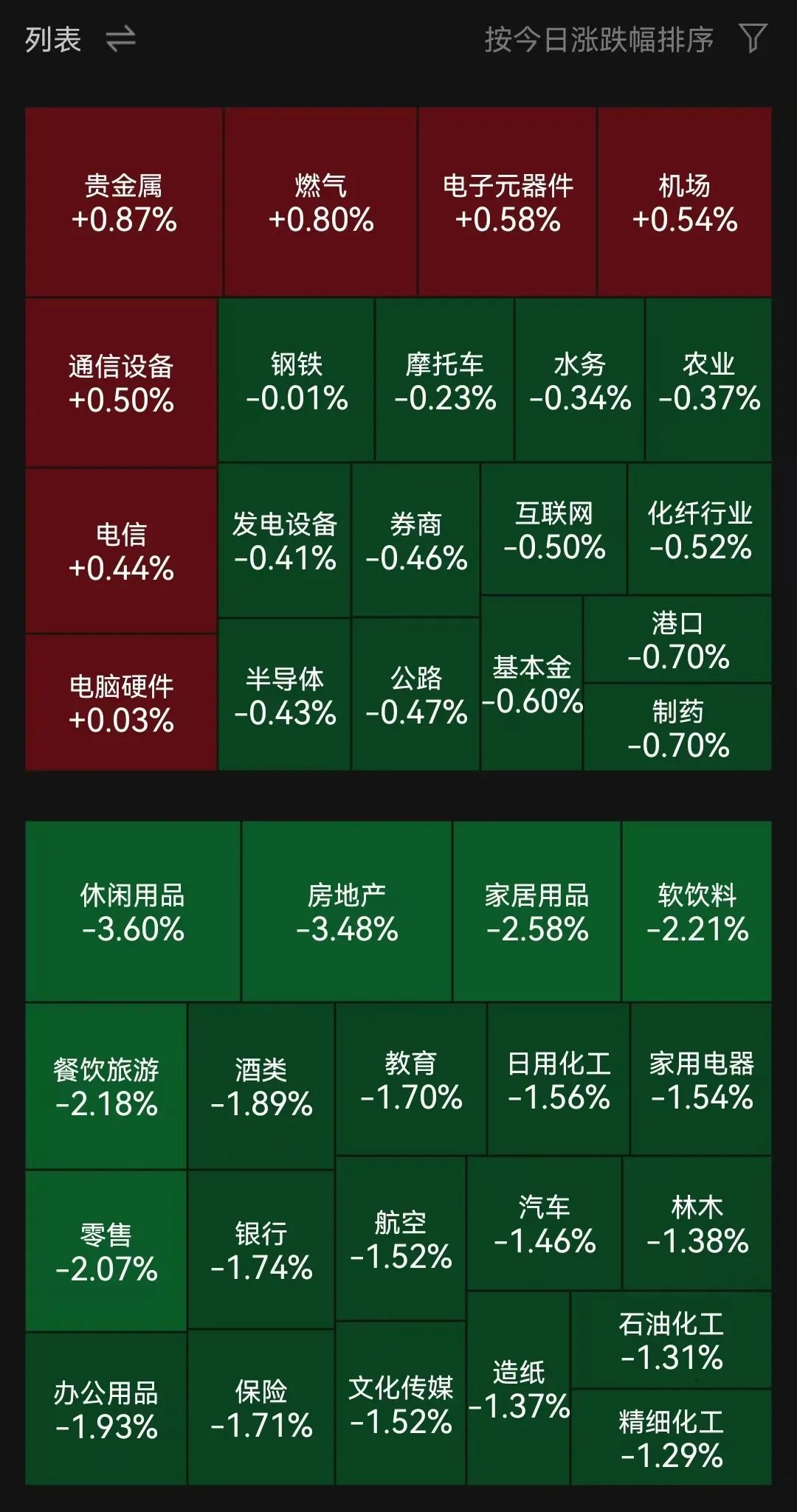Viewport: 797px width, 1512px height.
Task: Select the 机场 sector tile
Action: [x=685, y=203]
